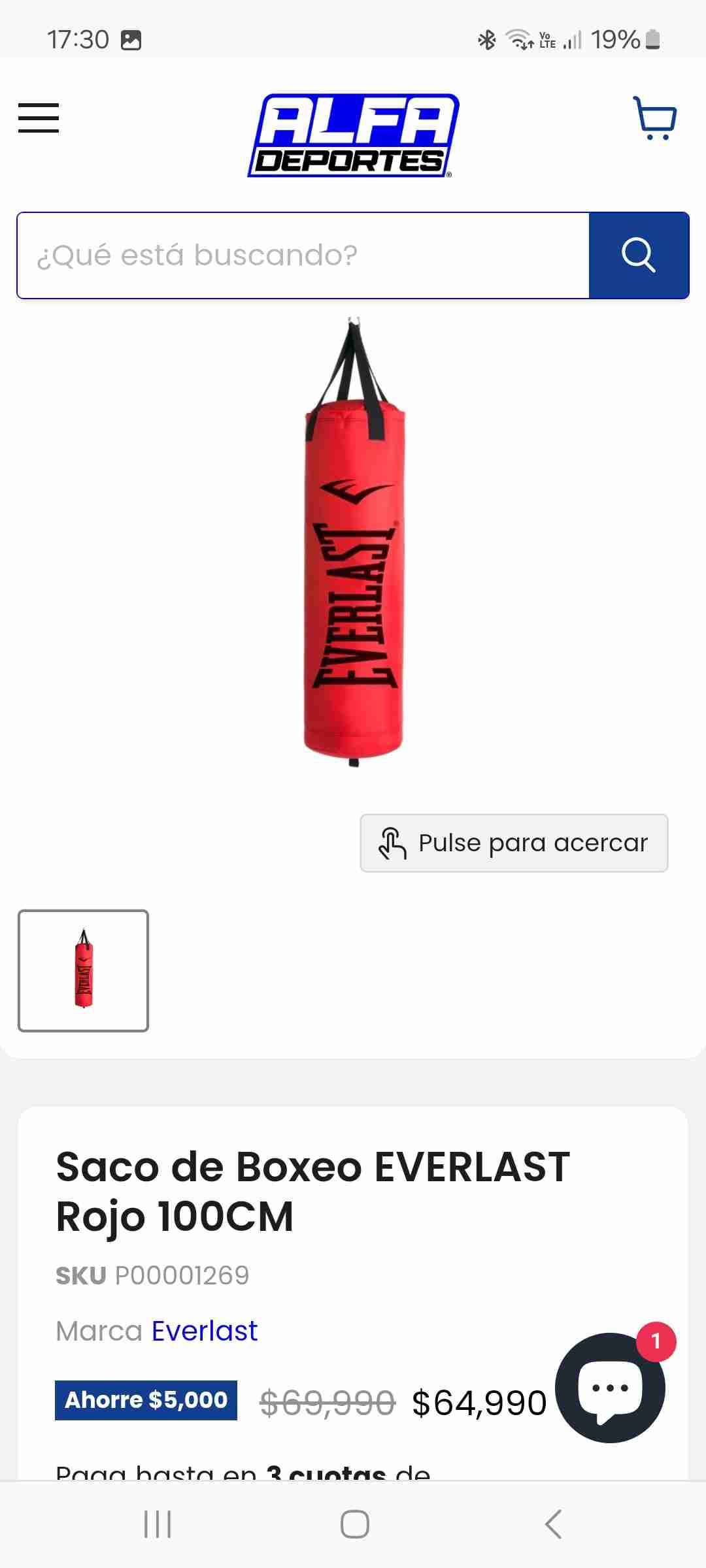Go to the phone's home screen

coord(354,1524)
